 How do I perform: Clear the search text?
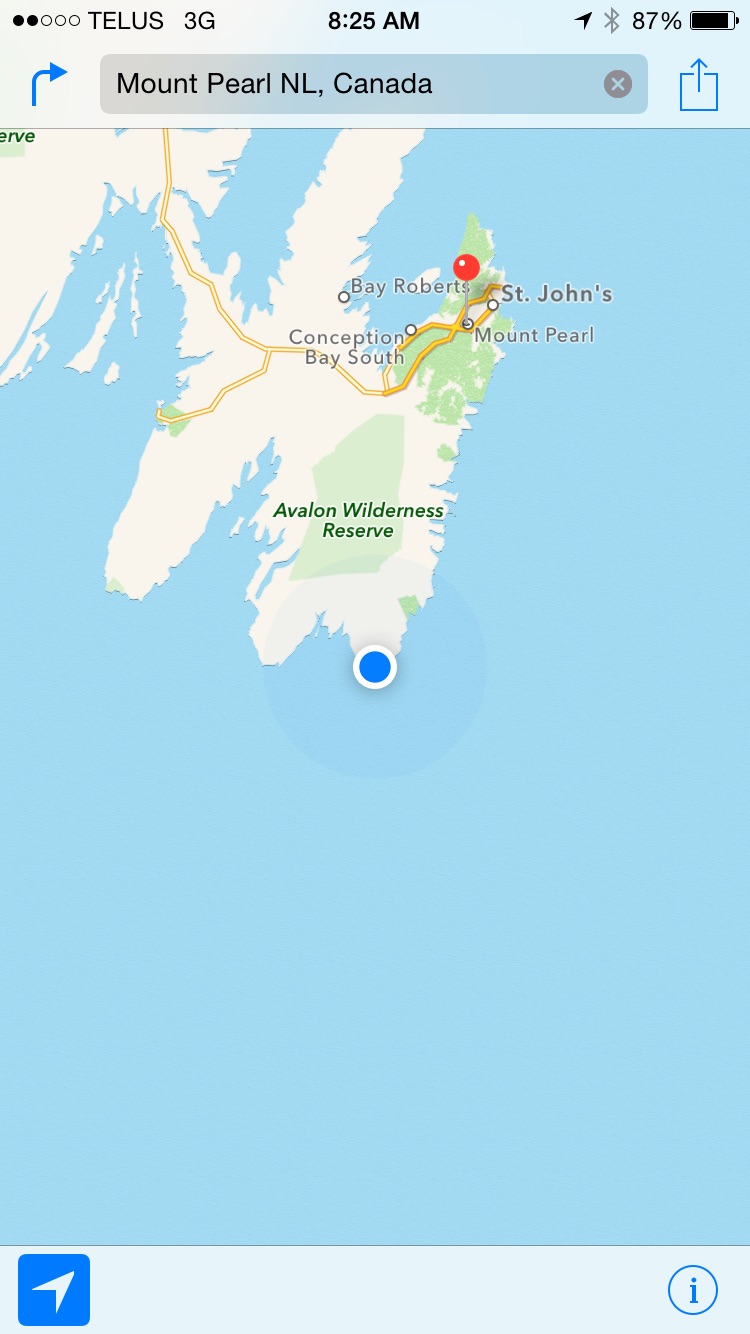point(618,84)
